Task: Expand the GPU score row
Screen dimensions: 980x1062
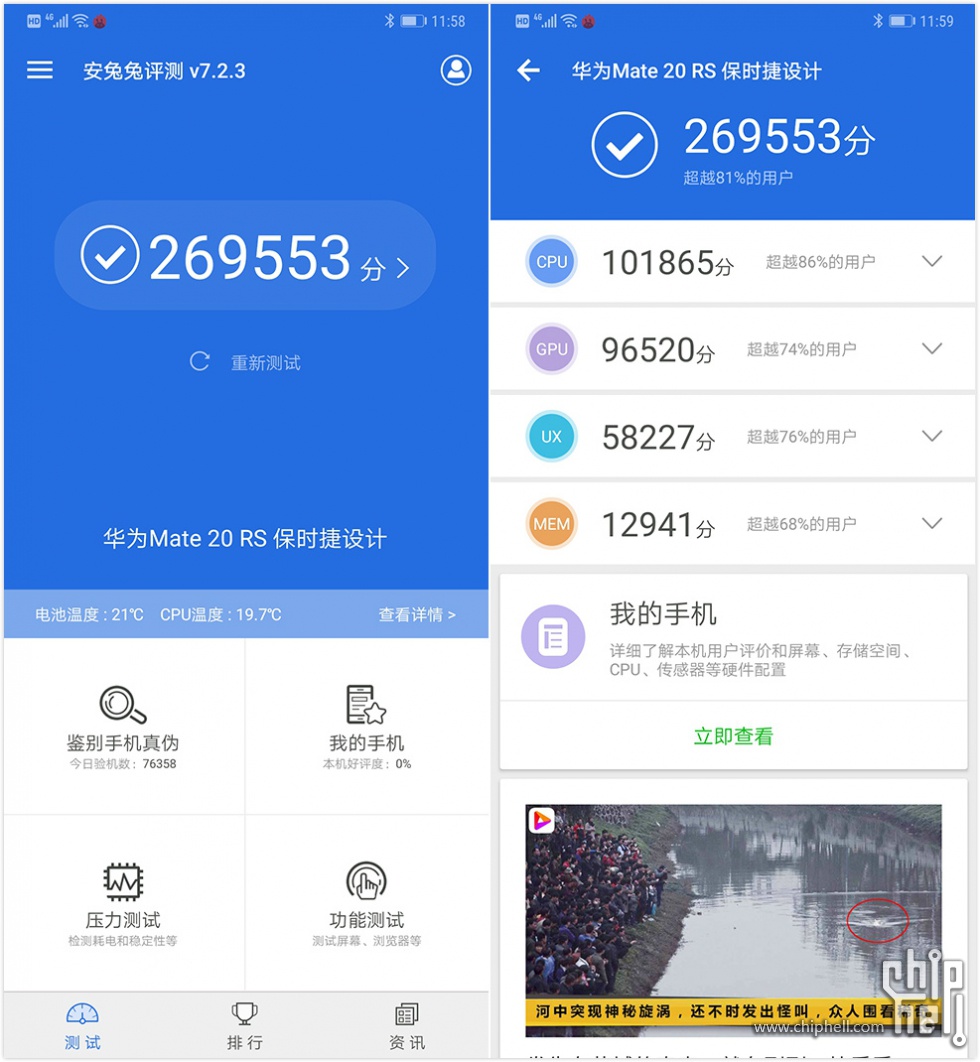Action: 931,349
